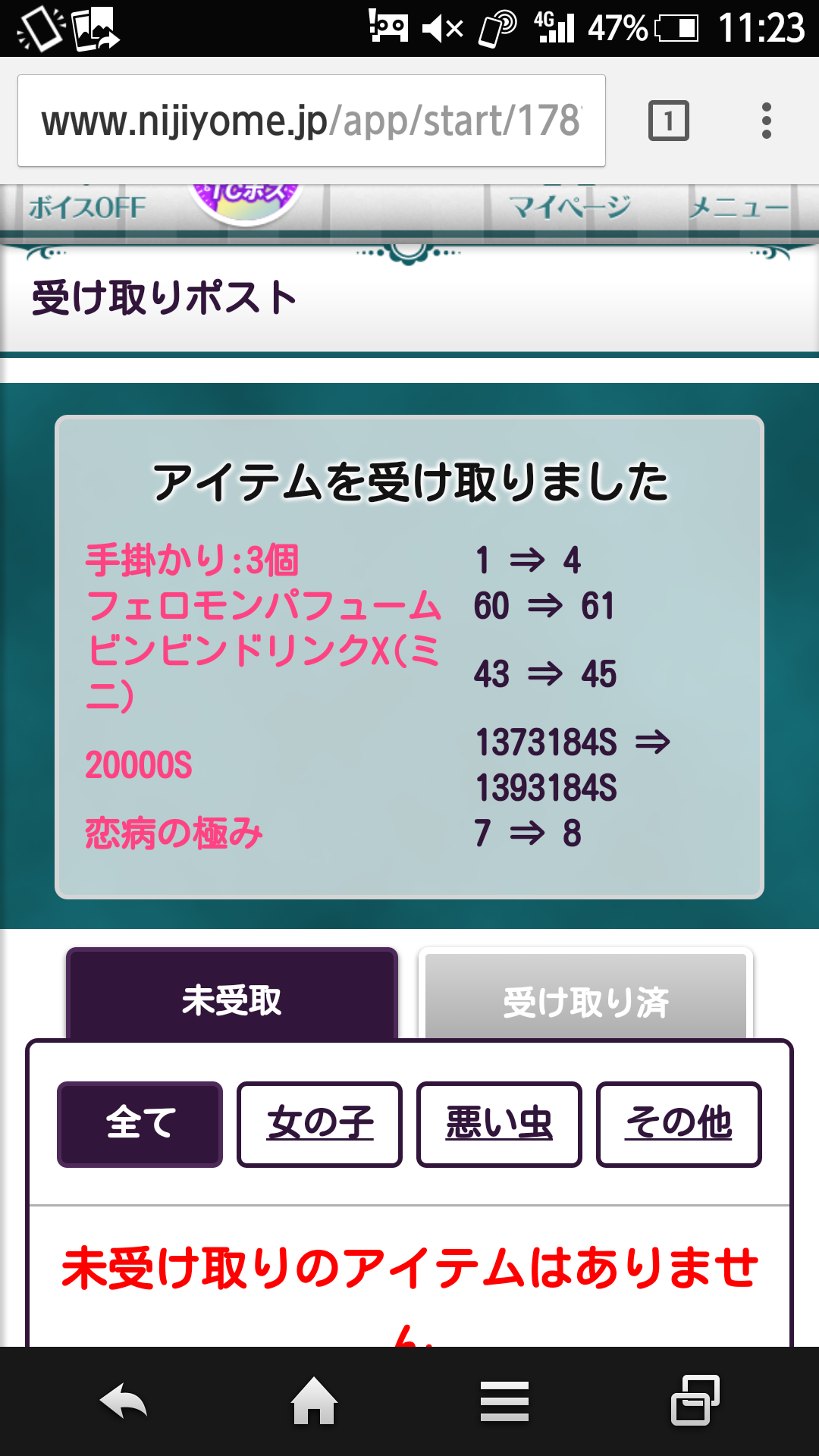Filter items by 悪い虫
This screenshot has width=819, height=1456.
[499, 1123]
